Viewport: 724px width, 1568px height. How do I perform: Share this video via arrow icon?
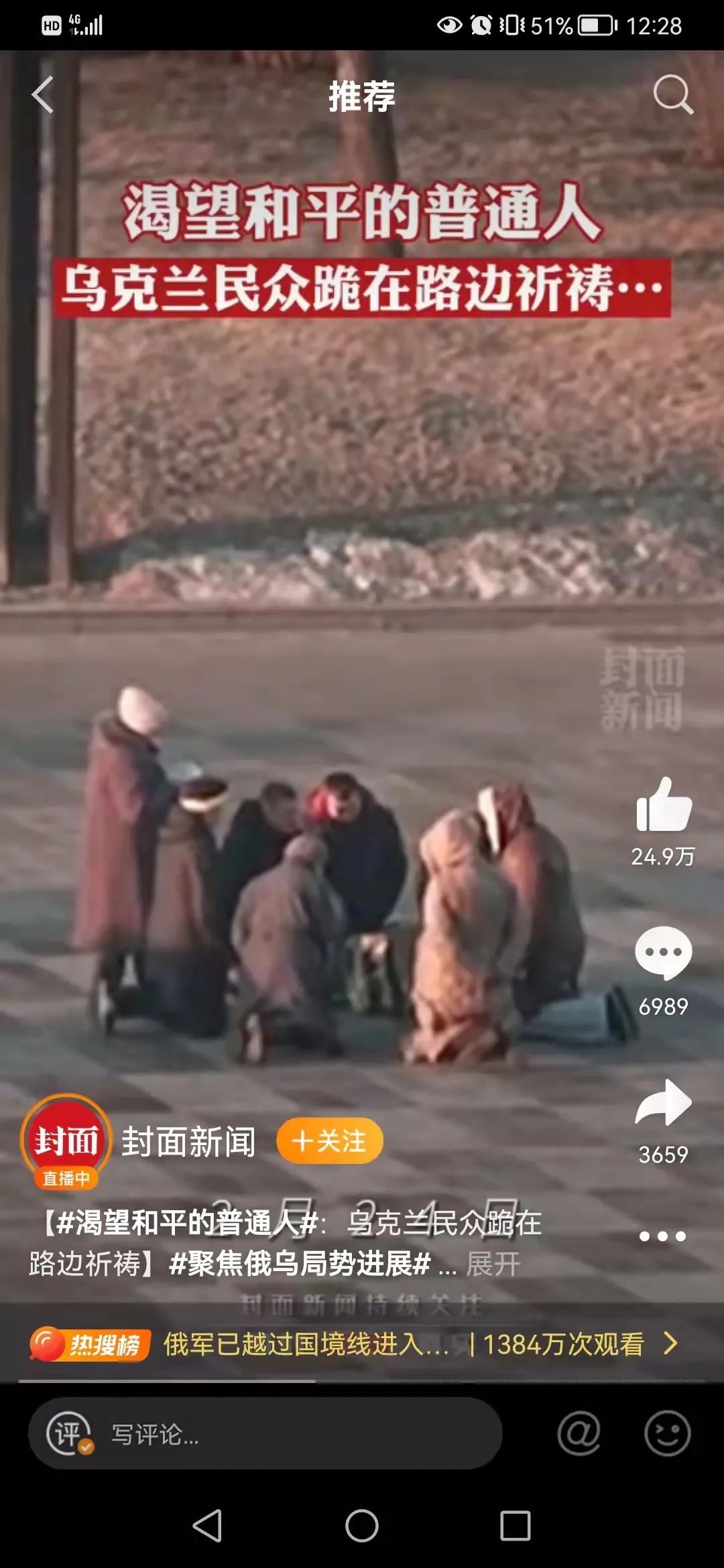(663, 1102)
